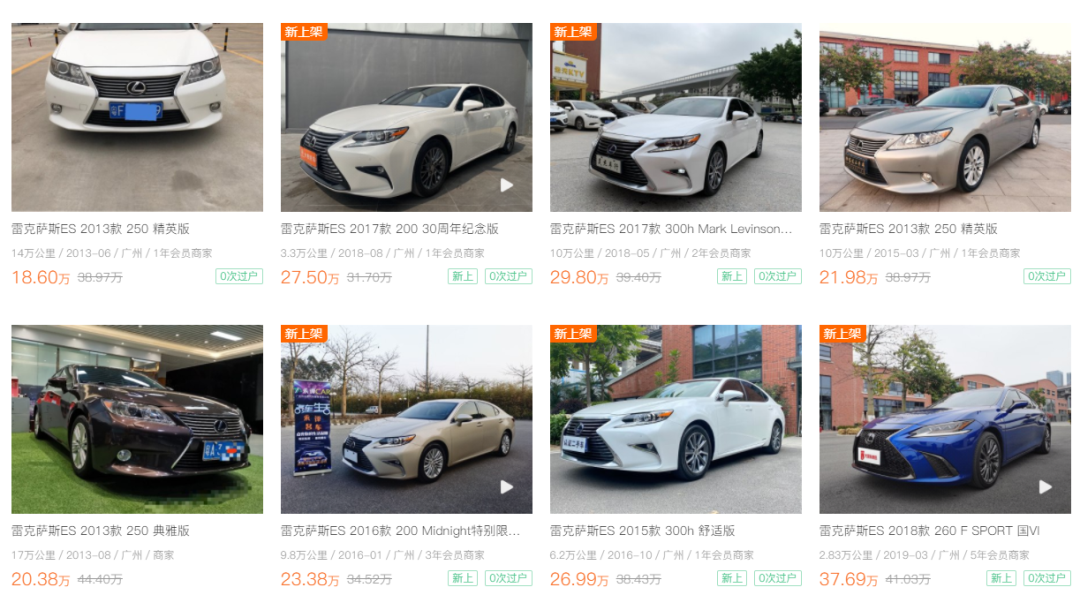Open the ES 2016款 200 Midnight特别限量版 listing
The height and width of the screenshot is (610, 1080).
click(x=406, y=419)
